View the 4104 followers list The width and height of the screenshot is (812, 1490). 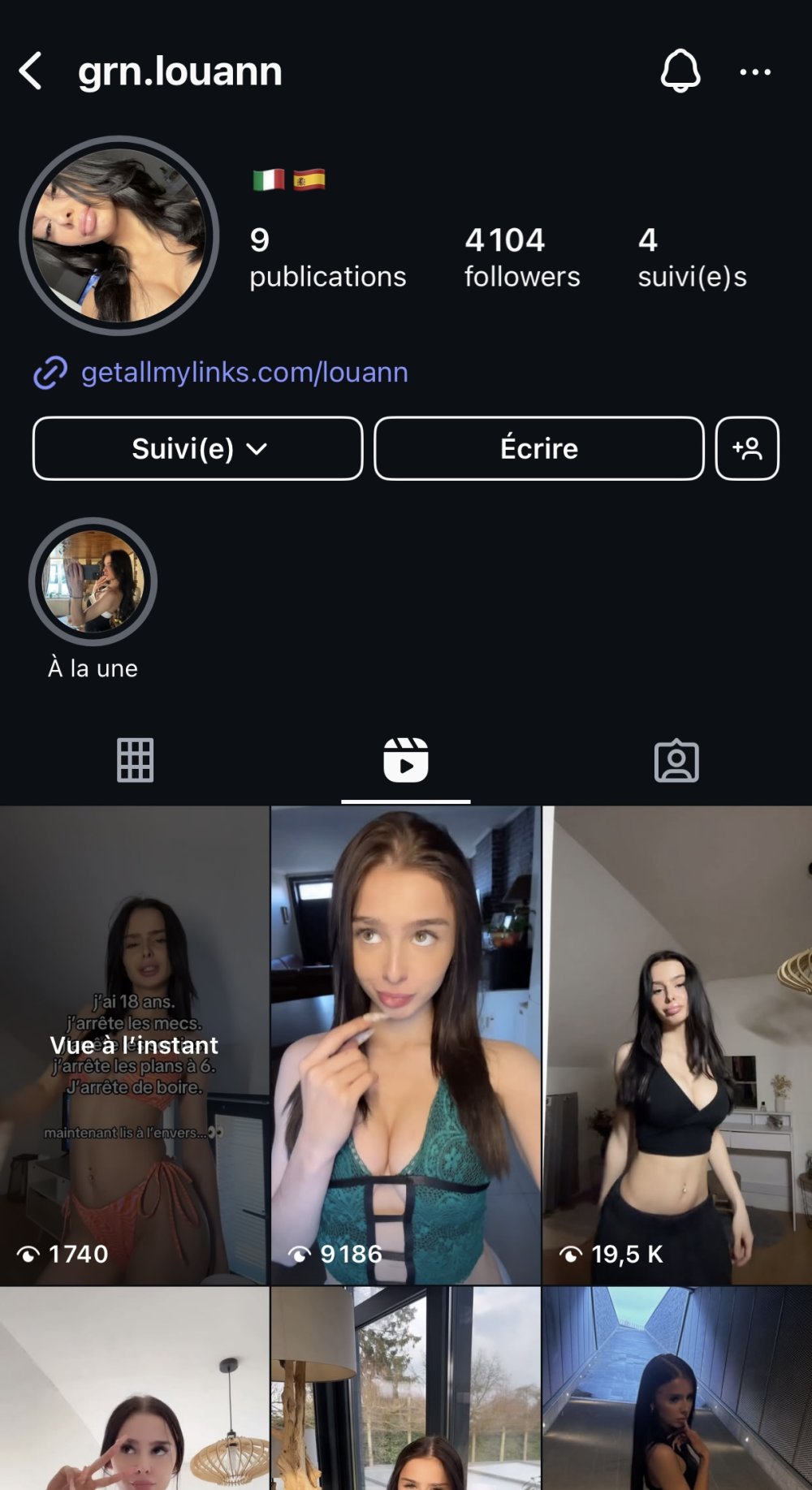[x=521, y=257]
